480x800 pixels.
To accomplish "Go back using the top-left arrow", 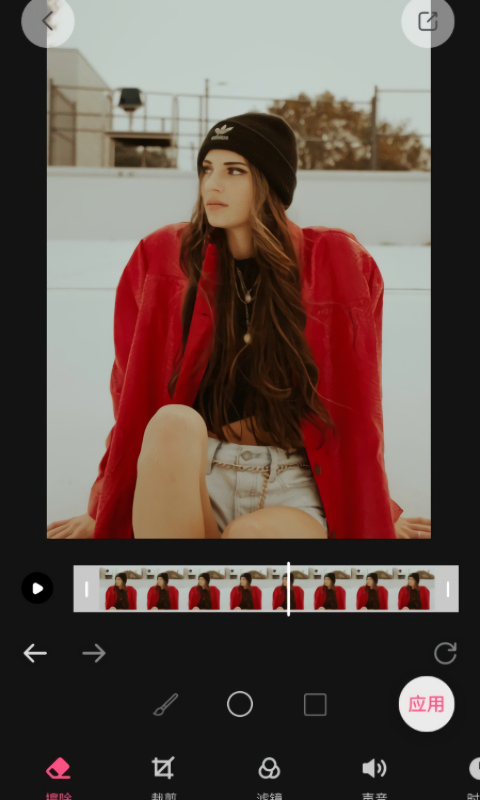I will point(47,21).
